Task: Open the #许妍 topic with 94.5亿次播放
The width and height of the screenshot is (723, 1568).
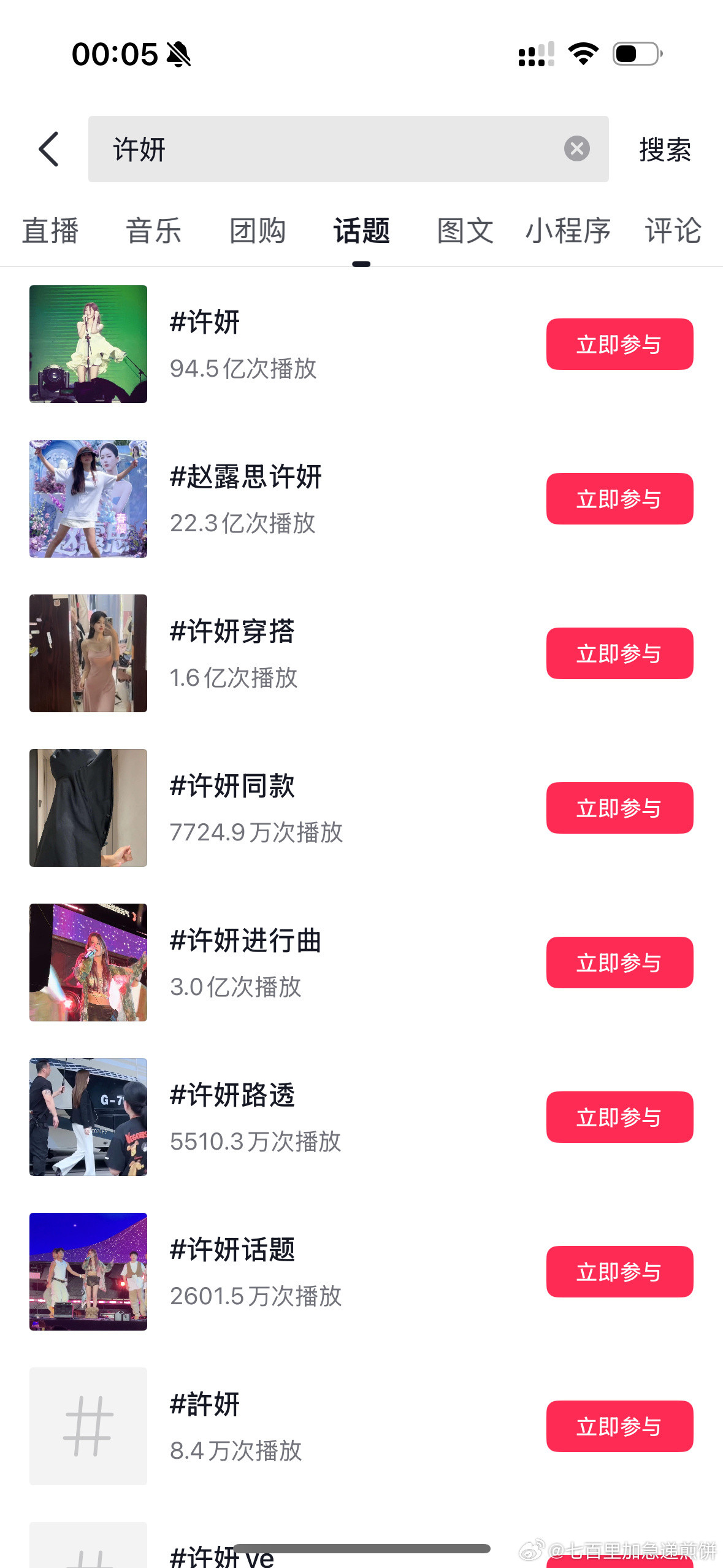Action: point(243,344)
